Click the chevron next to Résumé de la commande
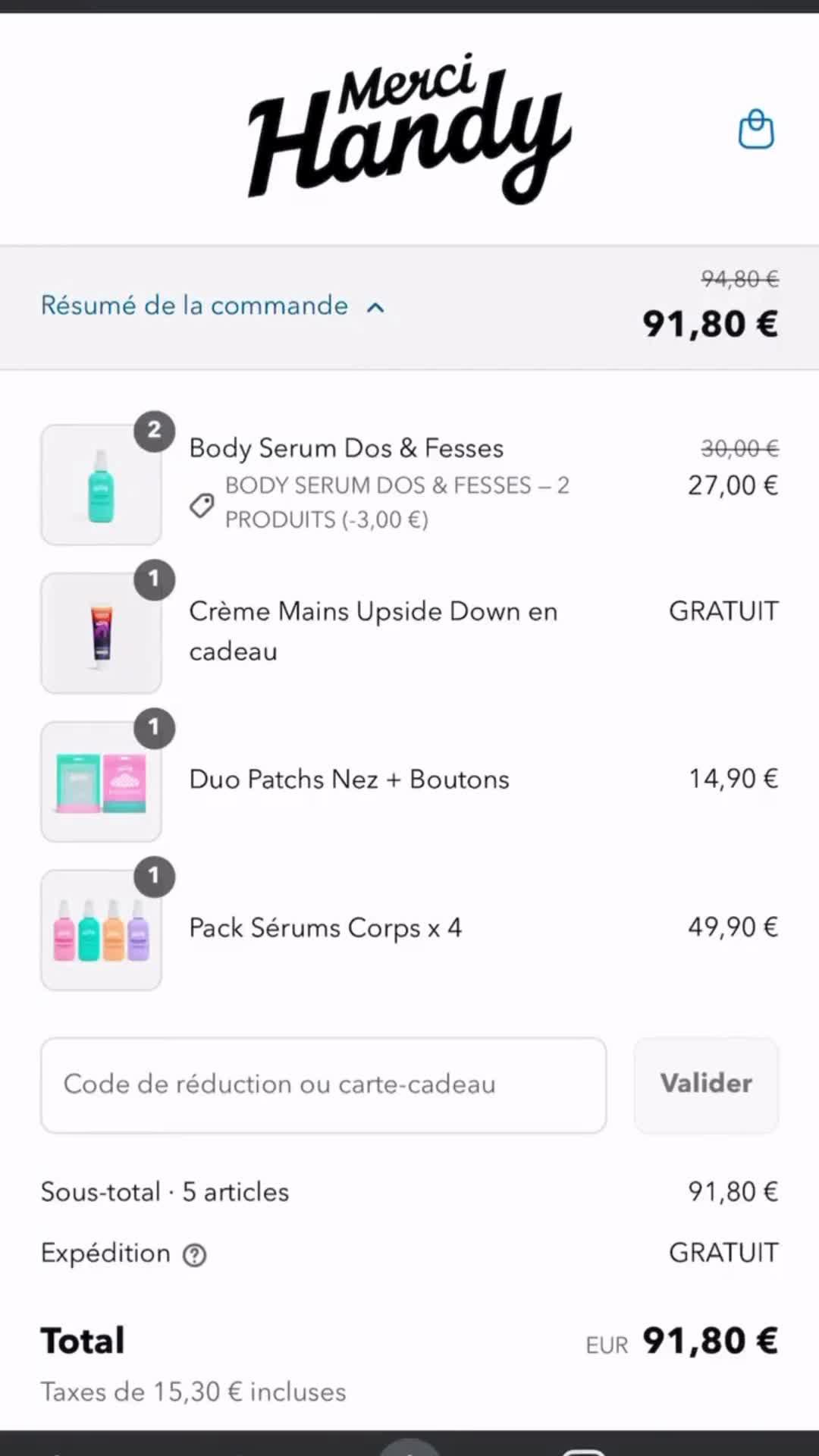 tap(375, 307)
